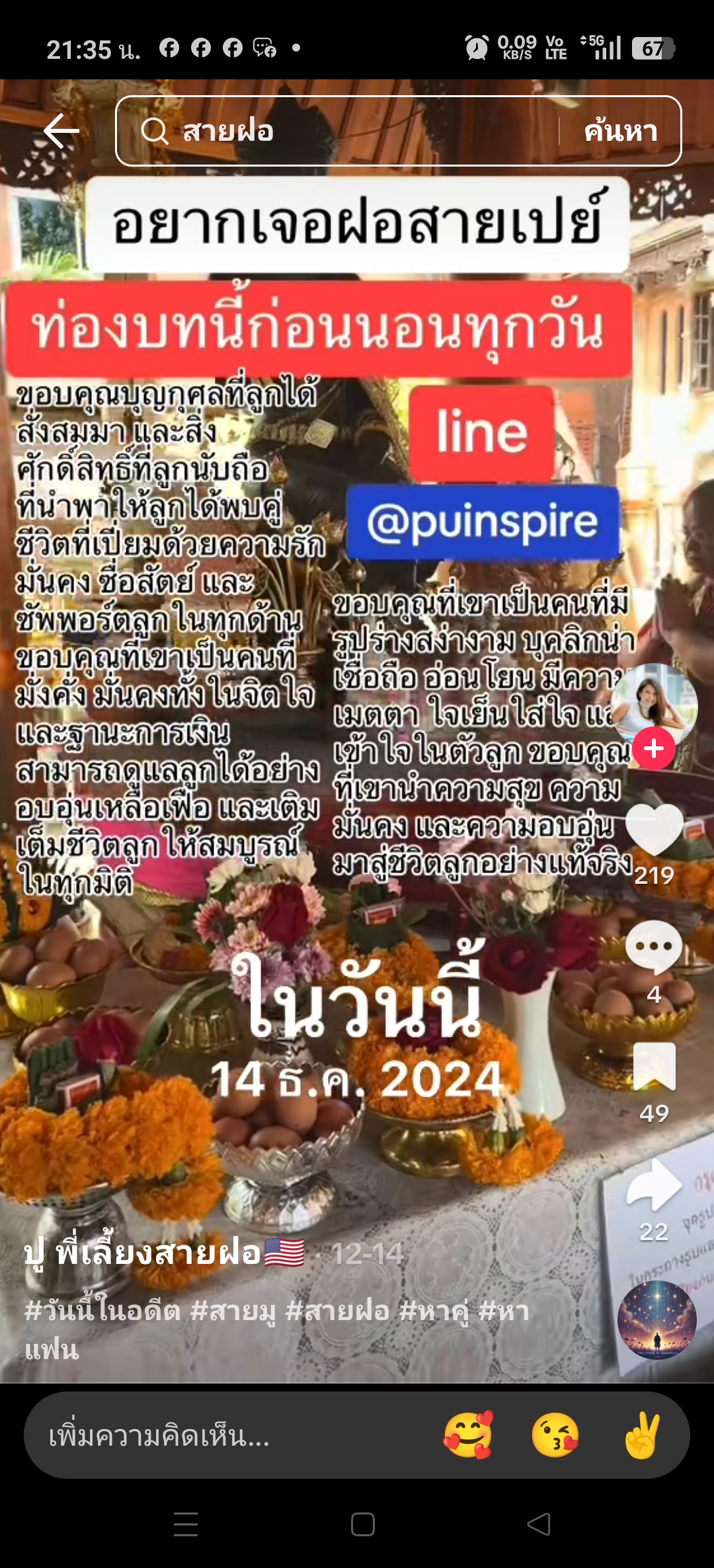Open the creator's profile picture
This screenshot has height=1568, width=714.
[x=654, y=705]
